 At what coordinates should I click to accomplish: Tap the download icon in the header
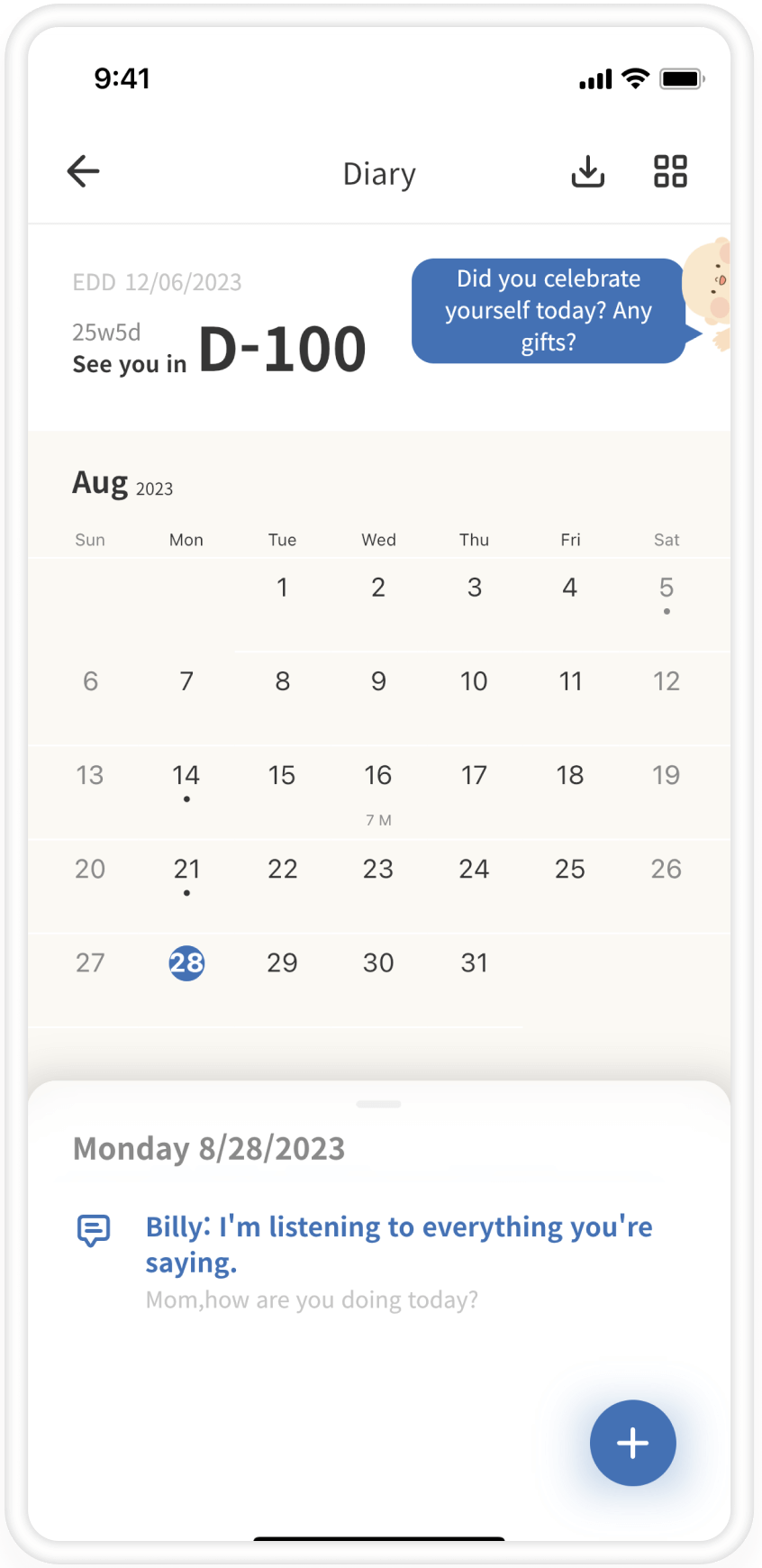[x=587, y=171]
